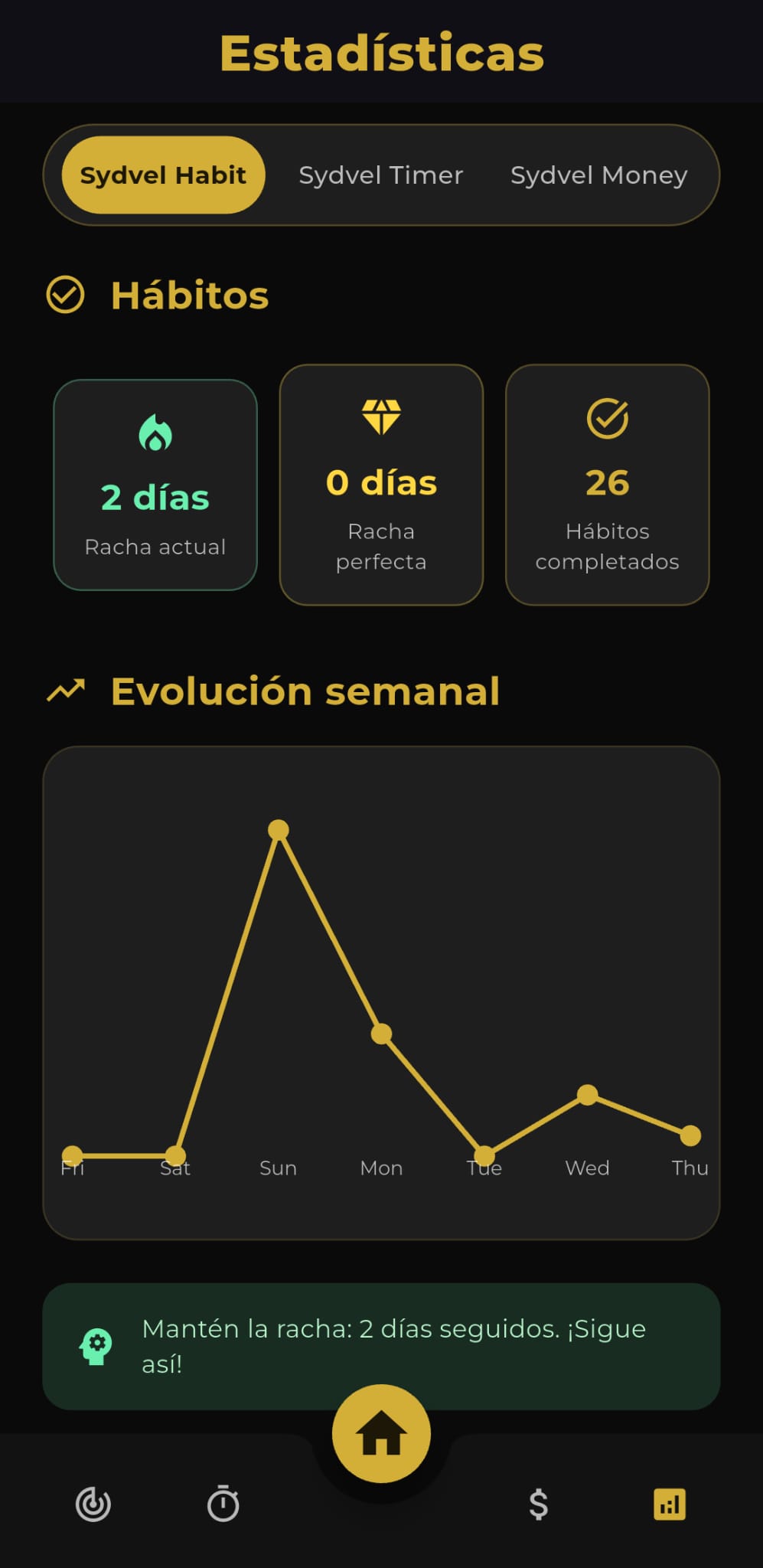Open Sydvel Money via the dollar icon

539,1503
